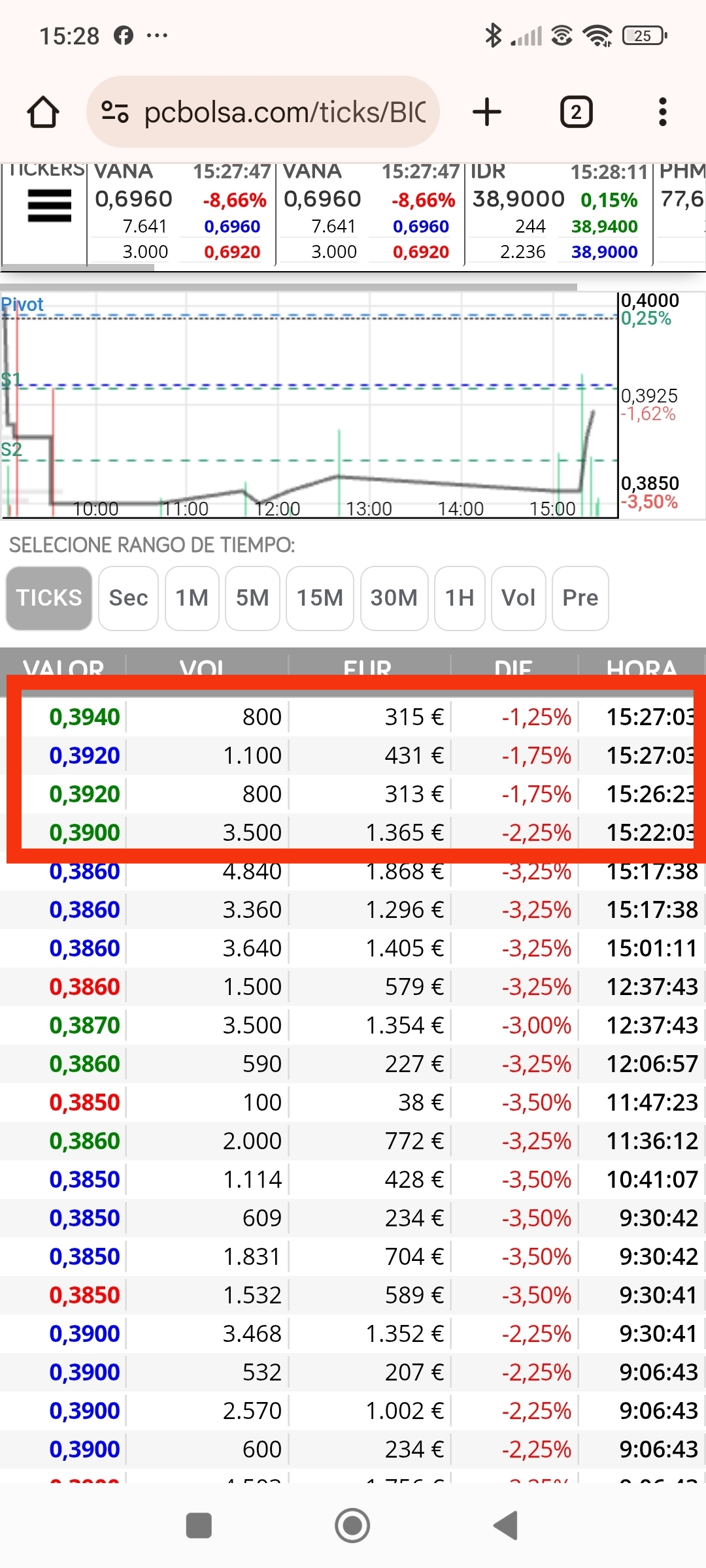Select the TICKS time range
The image size is (706, 1568).
tap(49, 598)
